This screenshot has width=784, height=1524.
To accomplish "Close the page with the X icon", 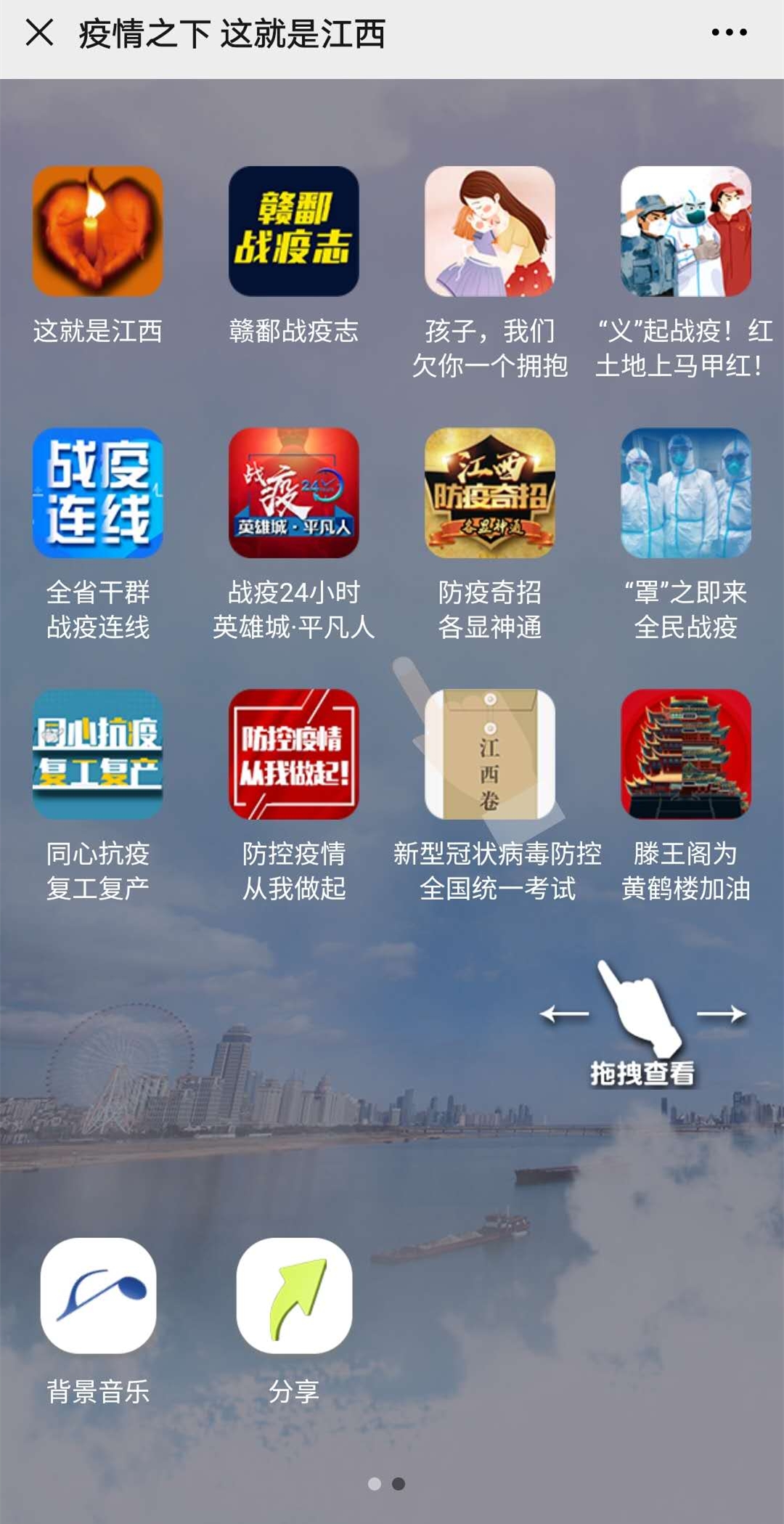I will 39,33.
